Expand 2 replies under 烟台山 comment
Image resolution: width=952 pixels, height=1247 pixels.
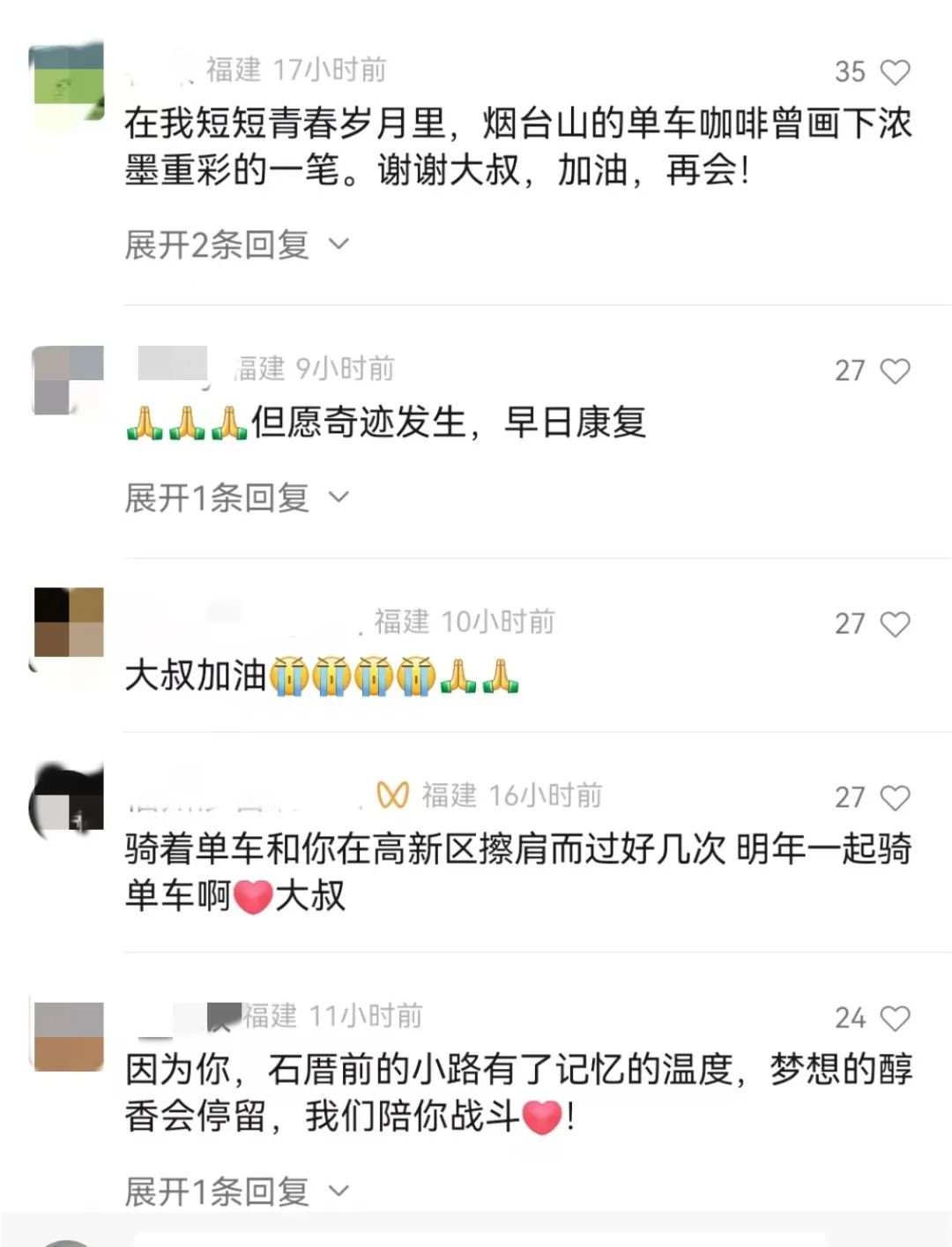(236, 244)
